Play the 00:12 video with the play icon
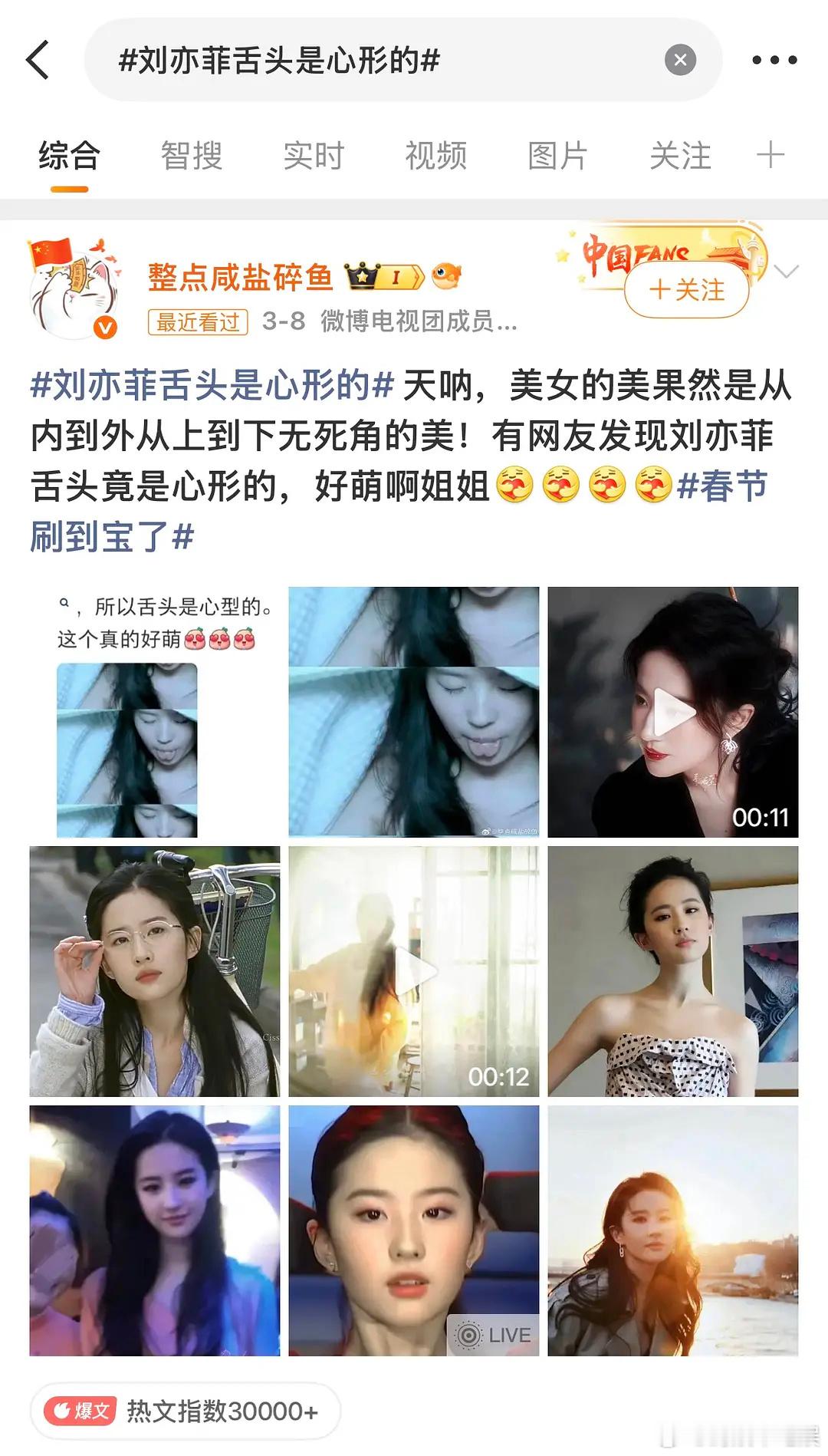The height and width of the screenshot is (1456, 828). tap(414, 969)
